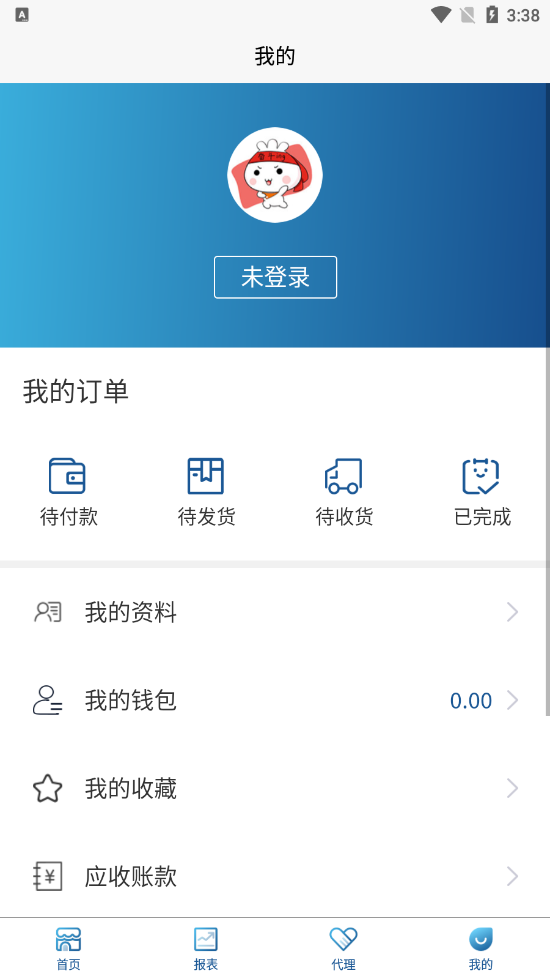Viewport: 550px width, 979px height.
Task: Switch to the 首页 tab
Action: (69, 949)
